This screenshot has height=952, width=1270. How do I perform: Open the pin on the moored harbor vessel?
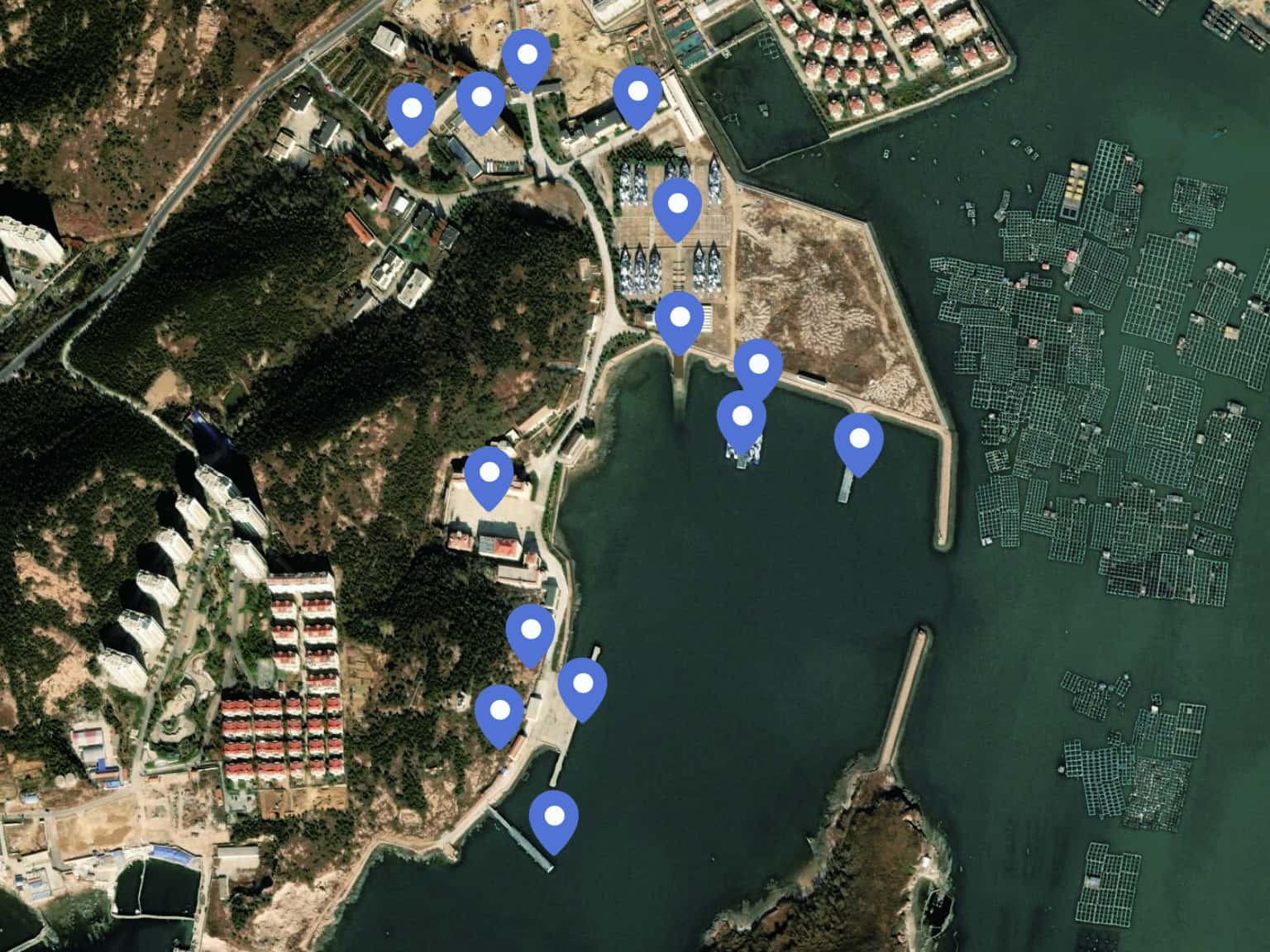741,416
